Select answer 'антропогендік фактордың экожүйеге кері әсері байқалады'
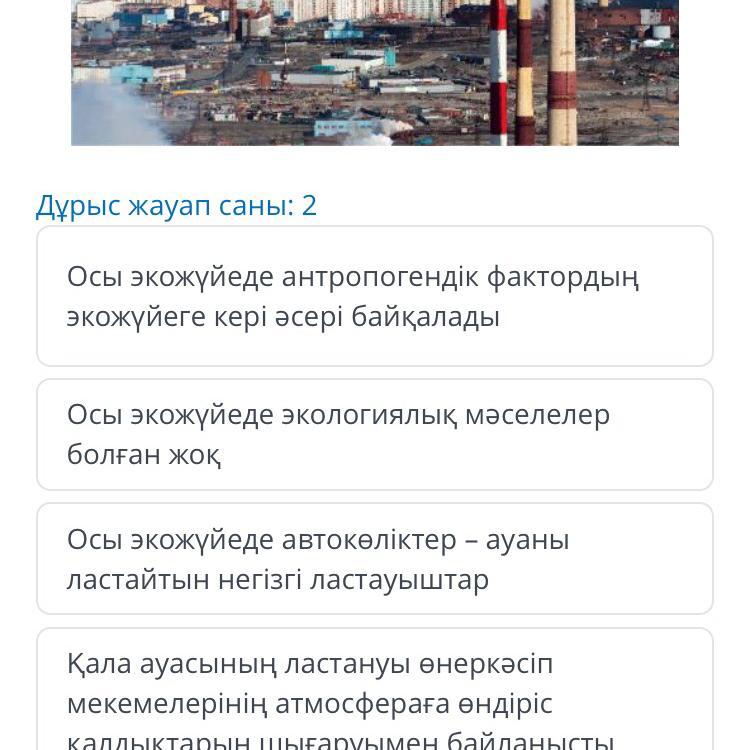This screenshot has width=750, height=750. (x=374, y=296)
